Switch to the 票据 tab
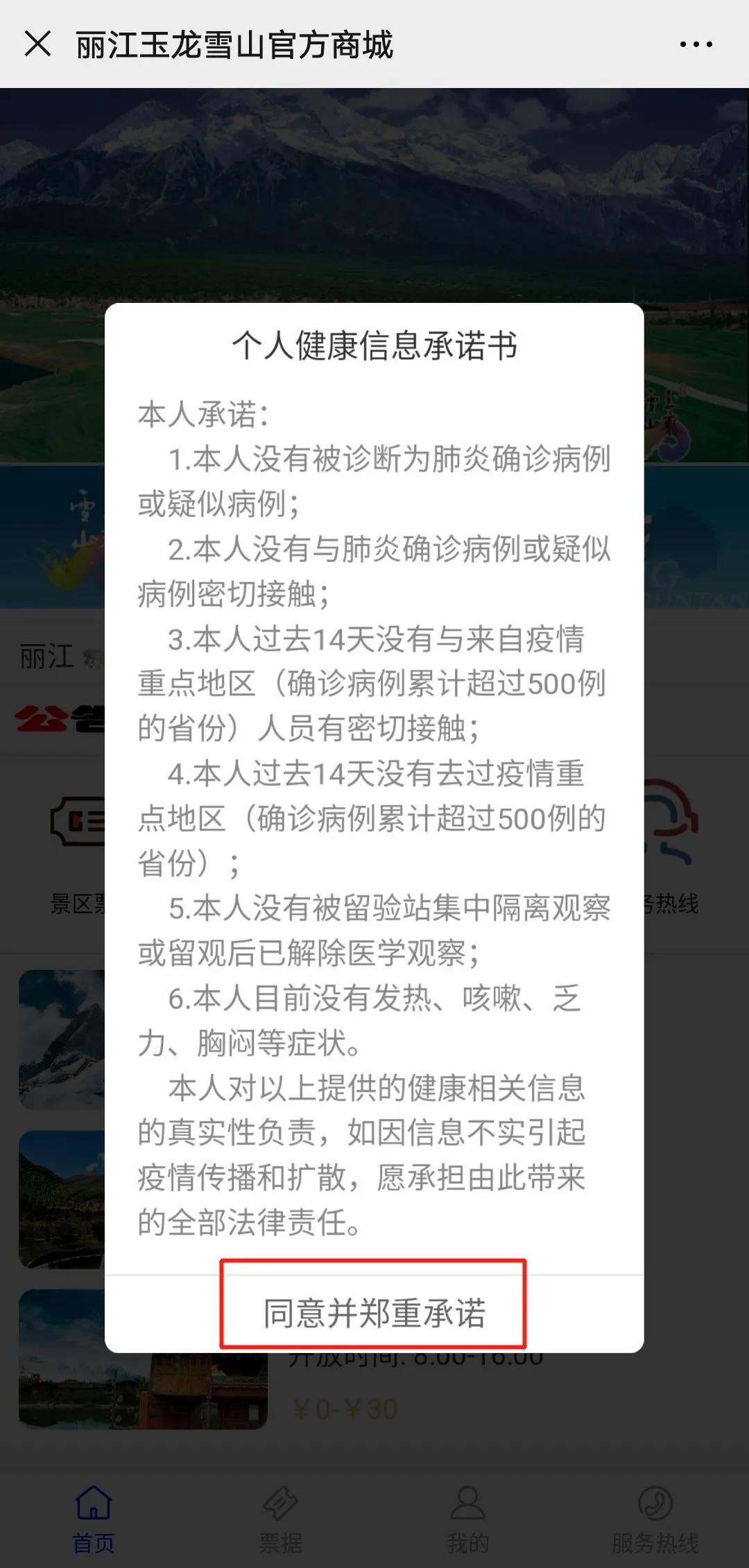Screen dimensions: 749x1568 (281, 1518)
